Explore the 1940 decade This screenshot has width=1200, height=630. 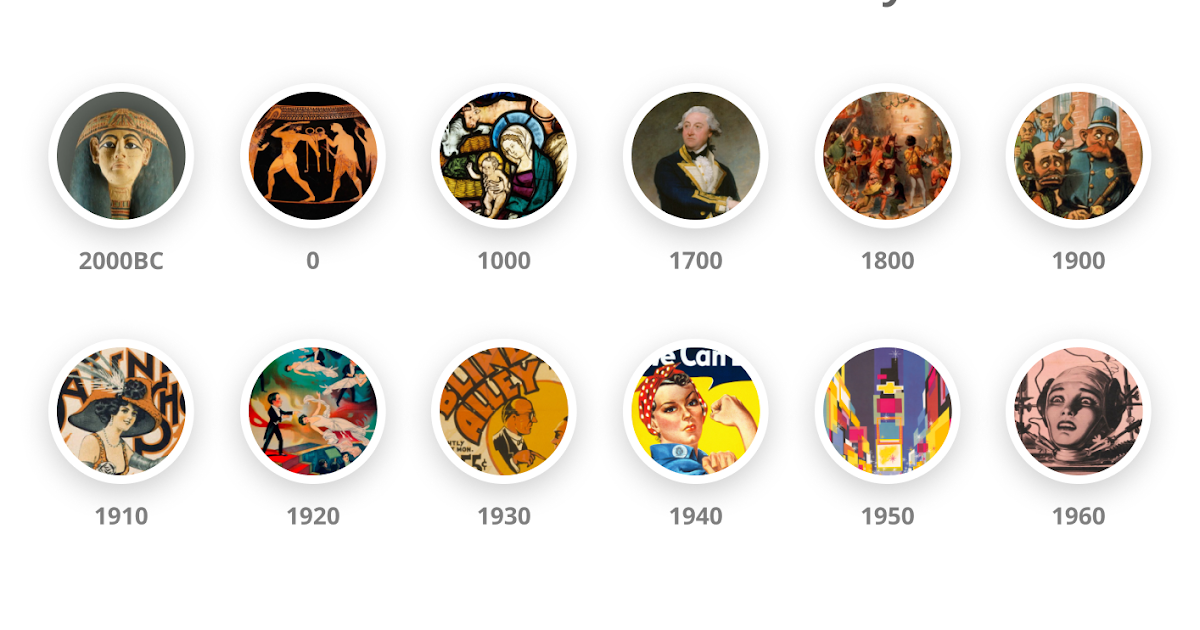coord(696,411)
